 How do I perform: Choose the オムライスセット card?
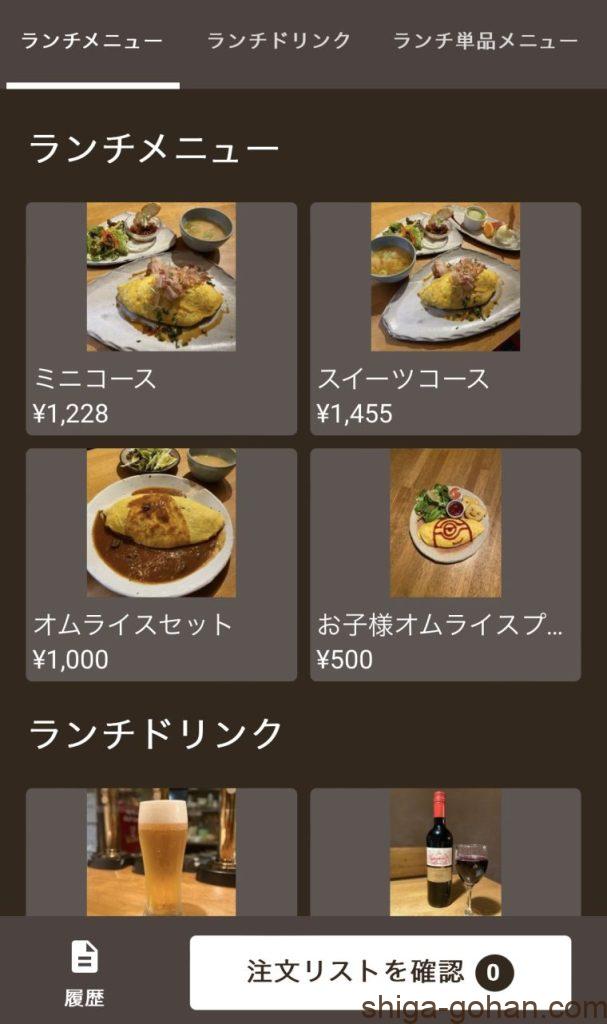coord(161,564)
